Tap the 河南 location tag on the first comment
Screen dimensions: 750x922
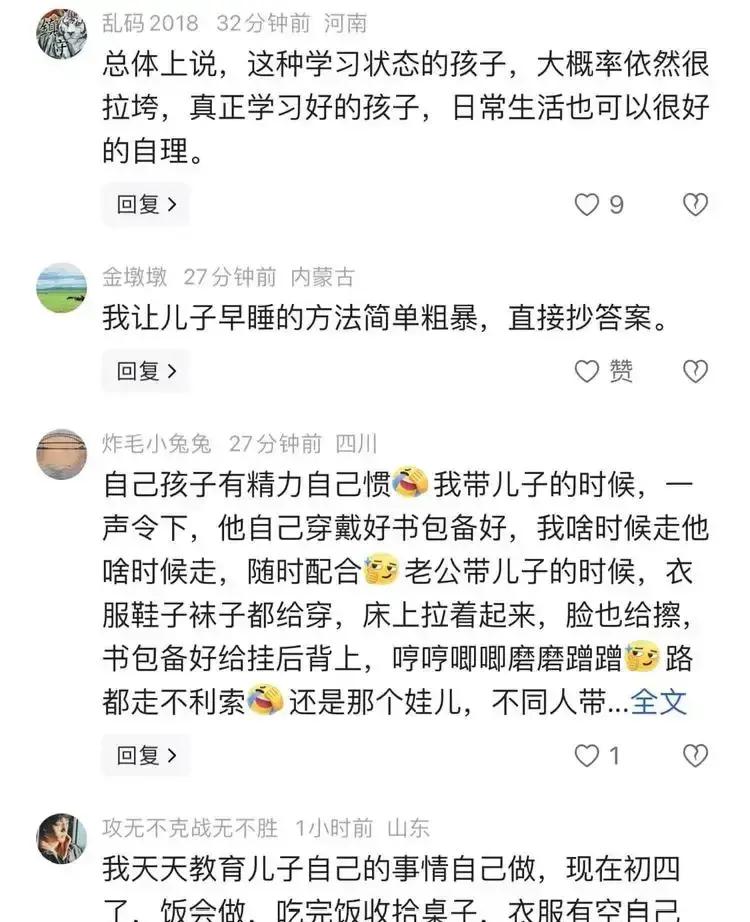tap(344, 24)
